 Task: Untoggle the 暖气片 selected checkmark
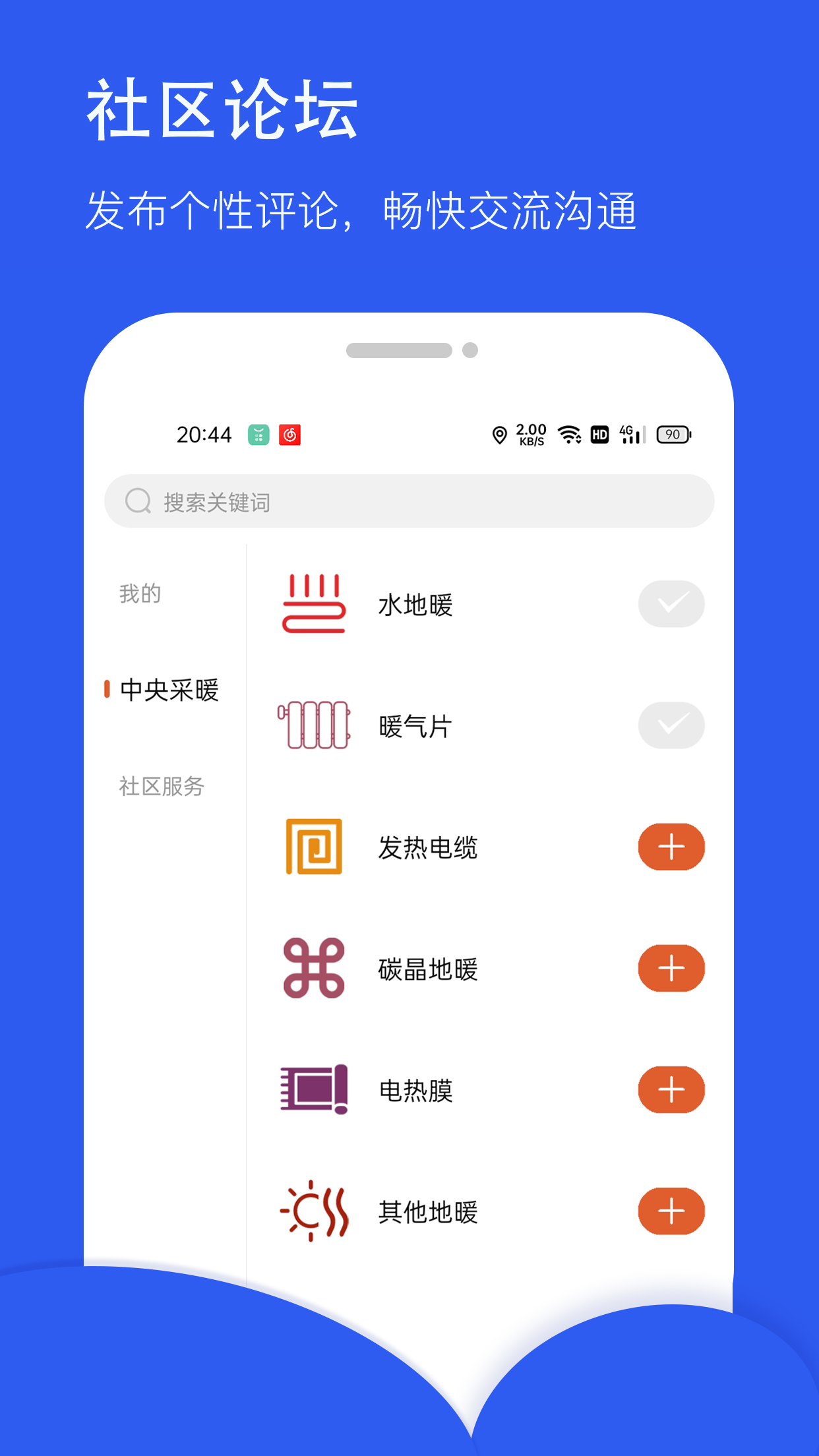(x=671, y=725)
